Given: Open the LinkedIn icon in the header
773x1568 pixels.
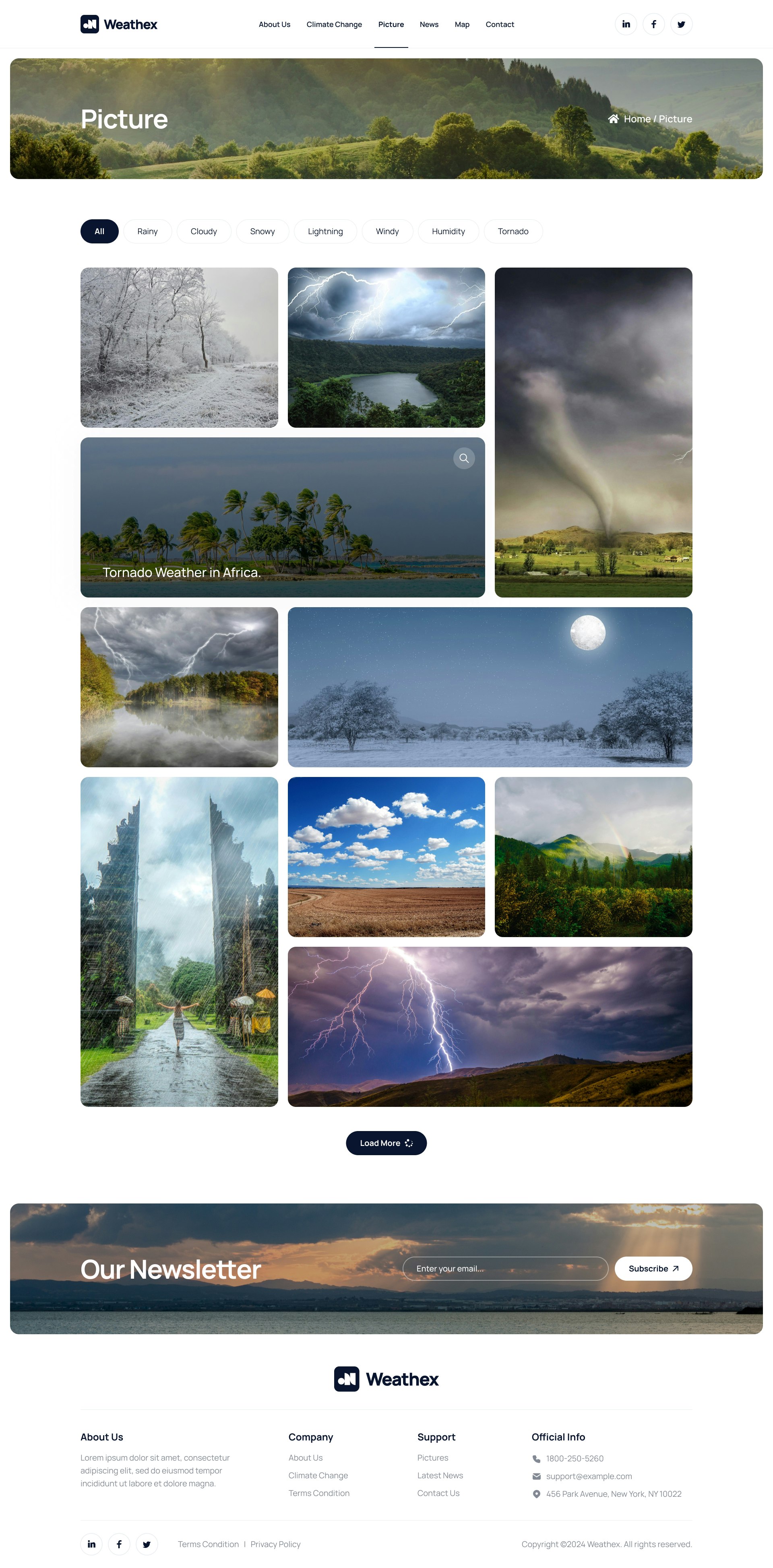Looking at the screenshot, I should coord(626,25).
